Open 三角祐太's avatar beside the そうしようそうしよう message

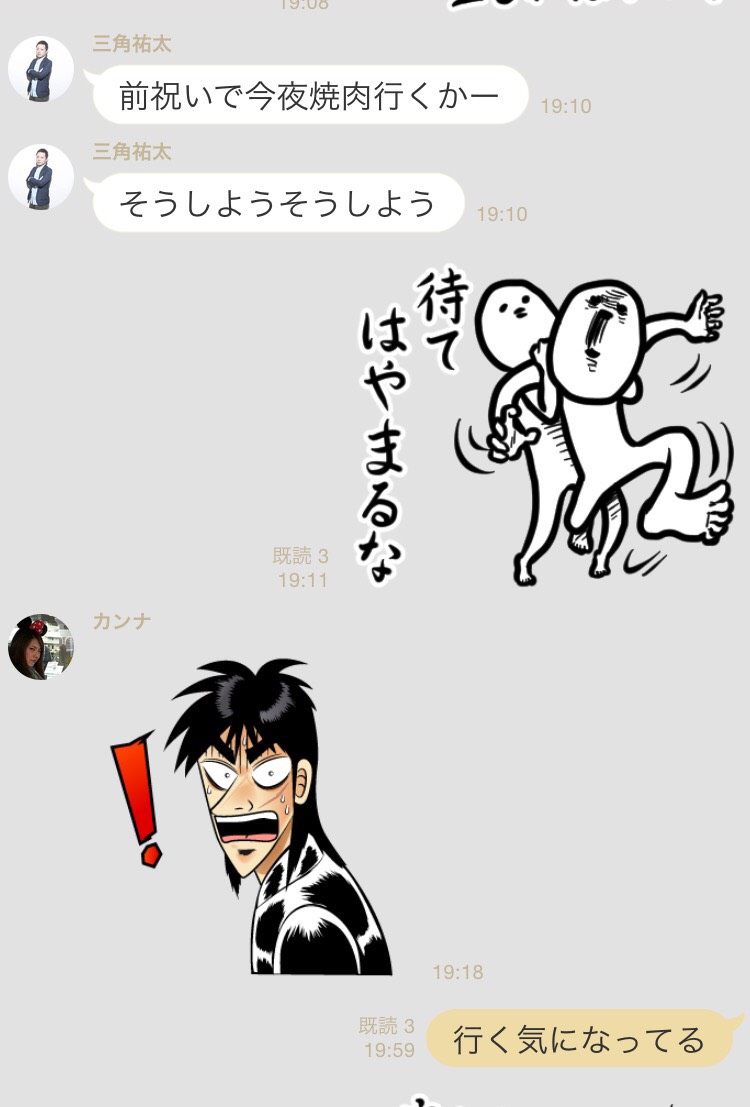[x=41, y=177]
